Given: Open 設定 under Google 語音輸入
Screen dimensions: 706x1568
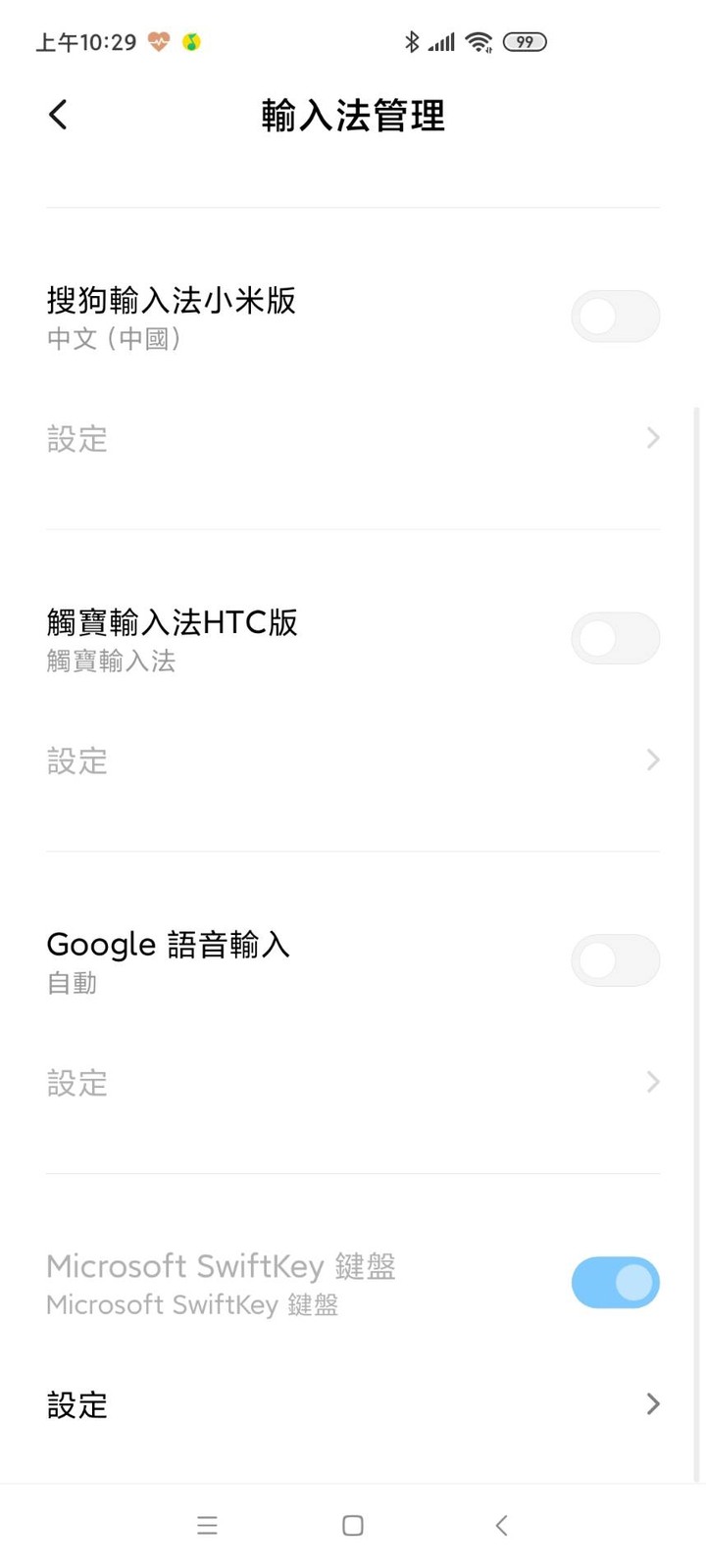Looking at the screenshot, I should tap(353, 1083).
